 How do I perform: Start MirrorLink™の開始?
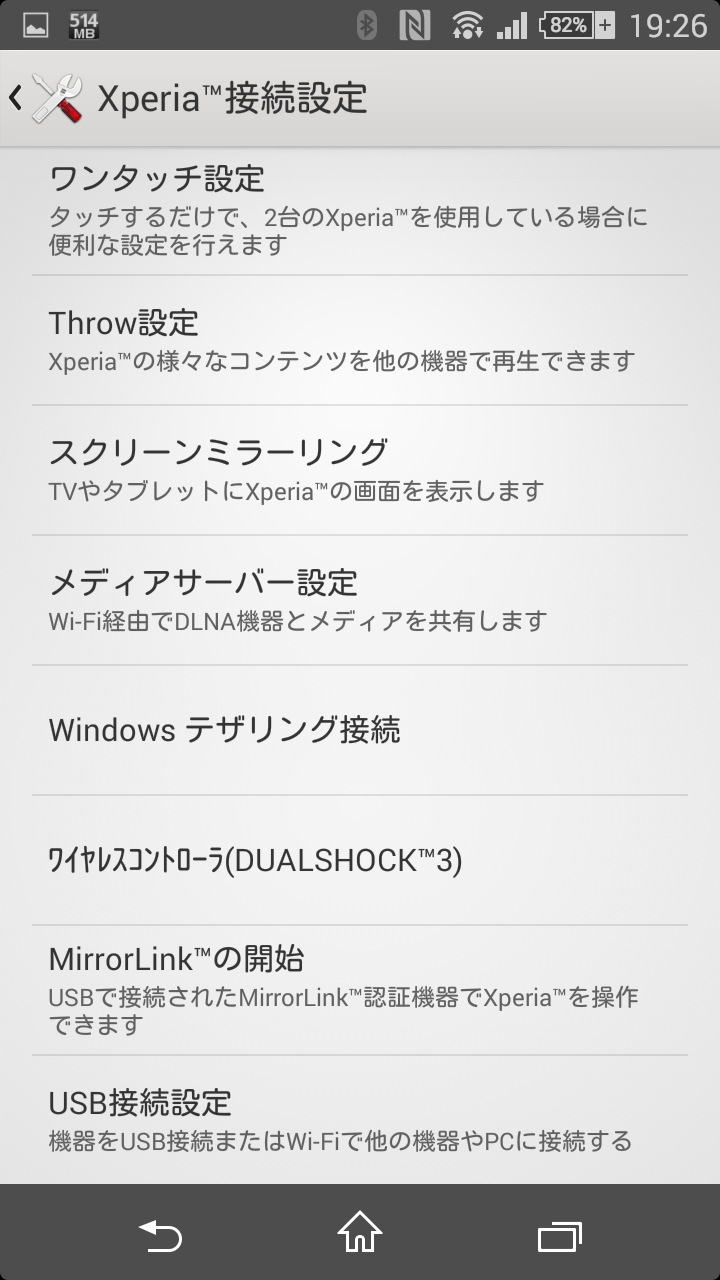click(360, 991)
